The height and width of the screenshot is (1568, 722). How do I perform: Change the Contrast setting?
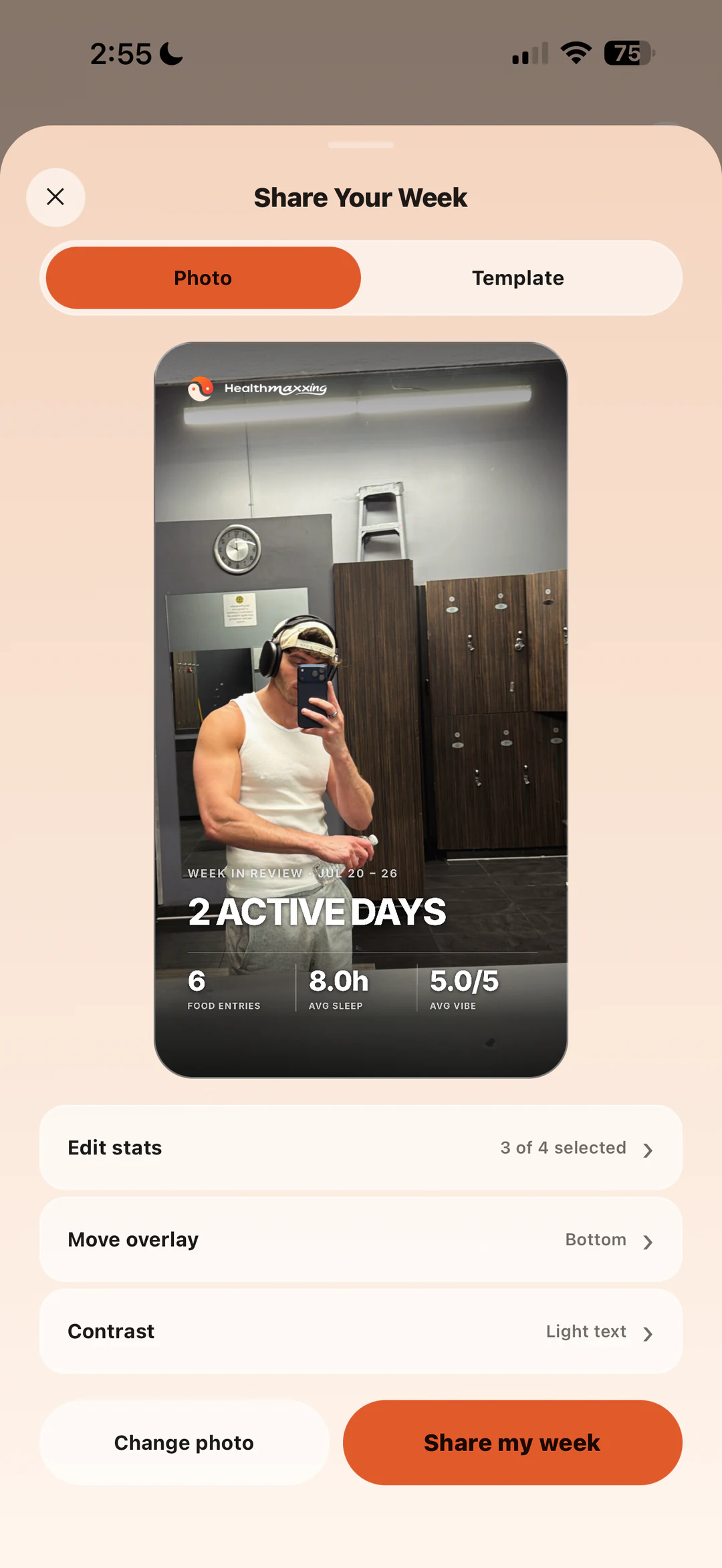pos(361,1331)
